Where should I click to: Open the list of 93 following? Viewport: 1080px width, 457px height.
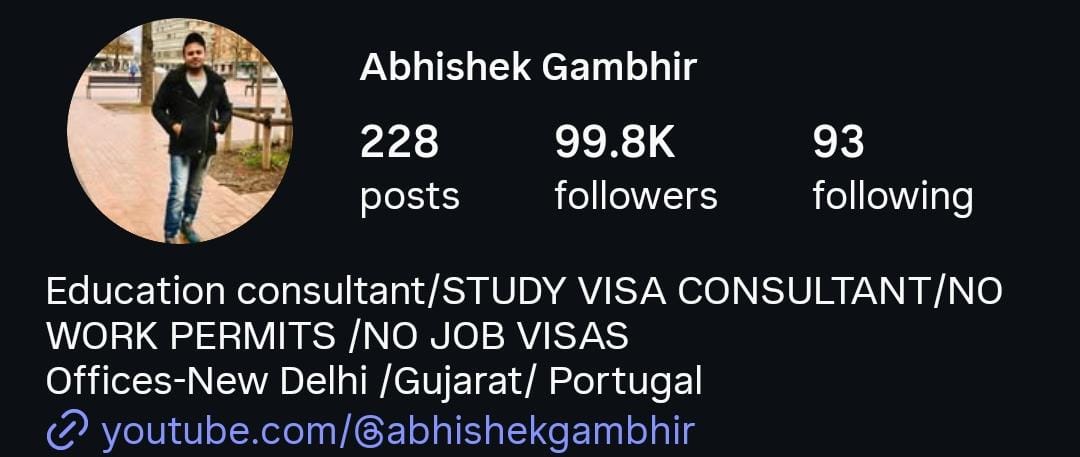coord(892,168)
